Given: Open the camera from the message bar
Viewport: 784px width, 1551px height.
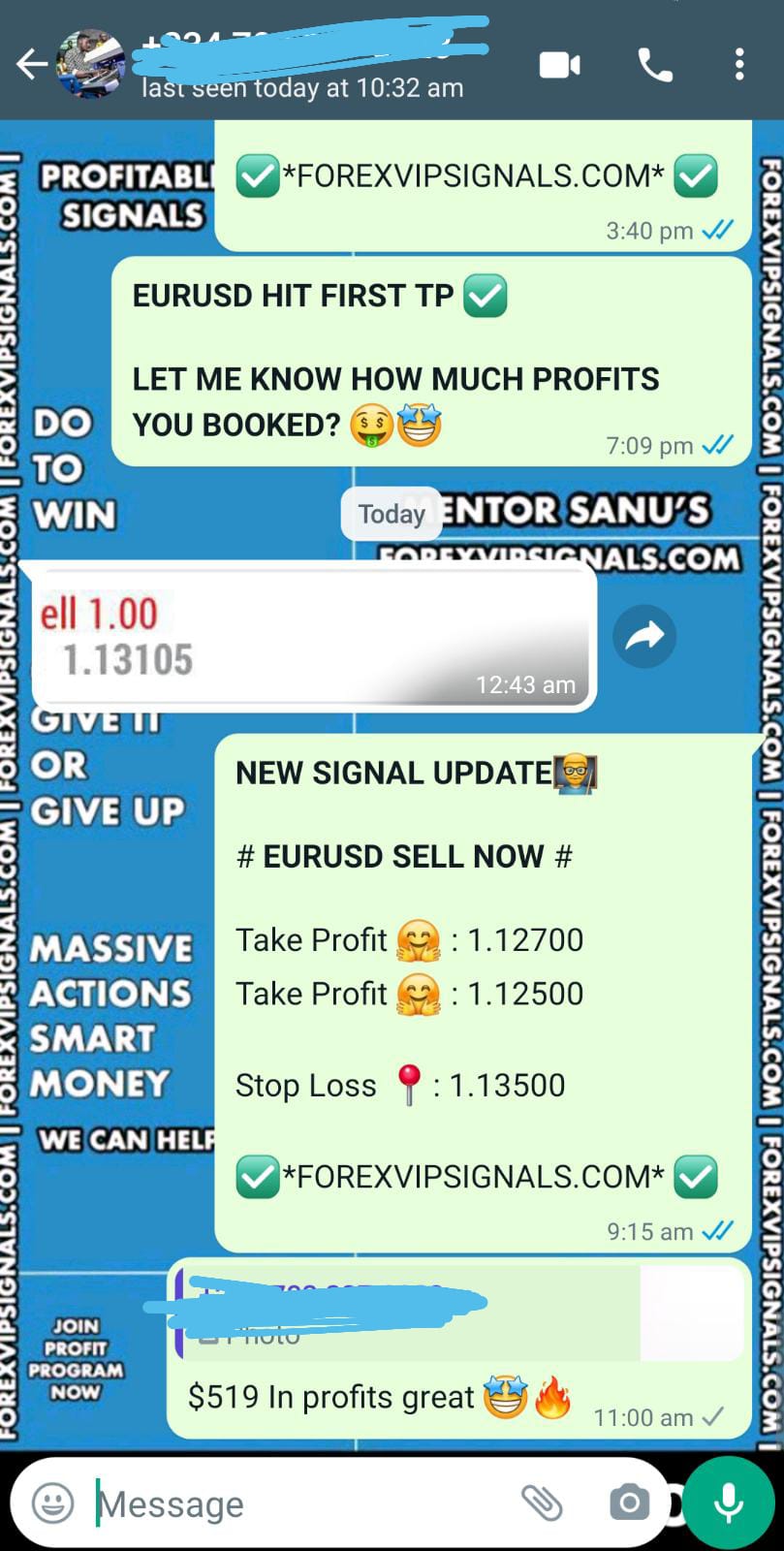Looking at the screenshot, I should [x=630, y=1504].
